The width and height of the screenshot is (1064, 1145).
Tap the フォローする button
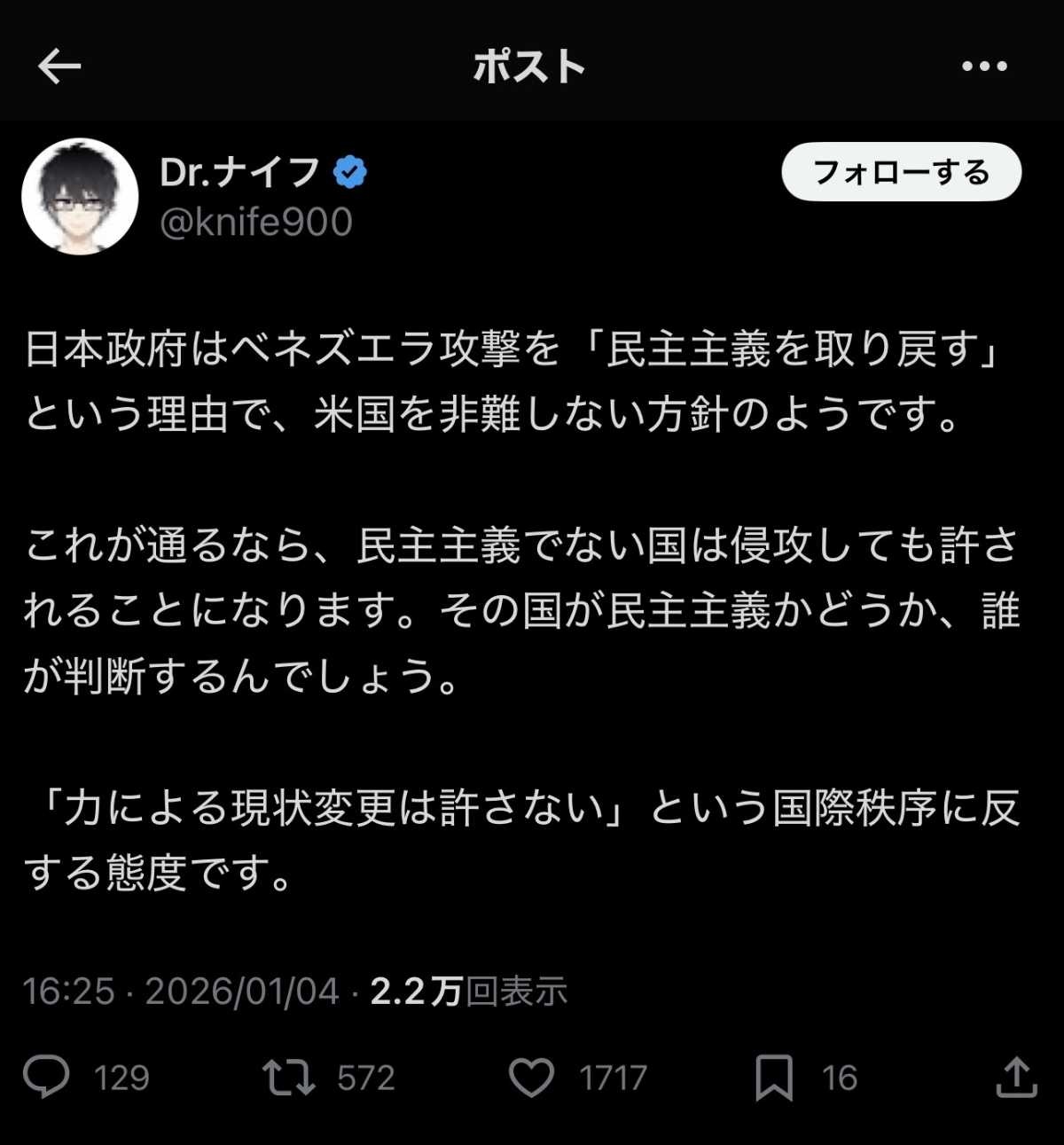click(901, 172)
